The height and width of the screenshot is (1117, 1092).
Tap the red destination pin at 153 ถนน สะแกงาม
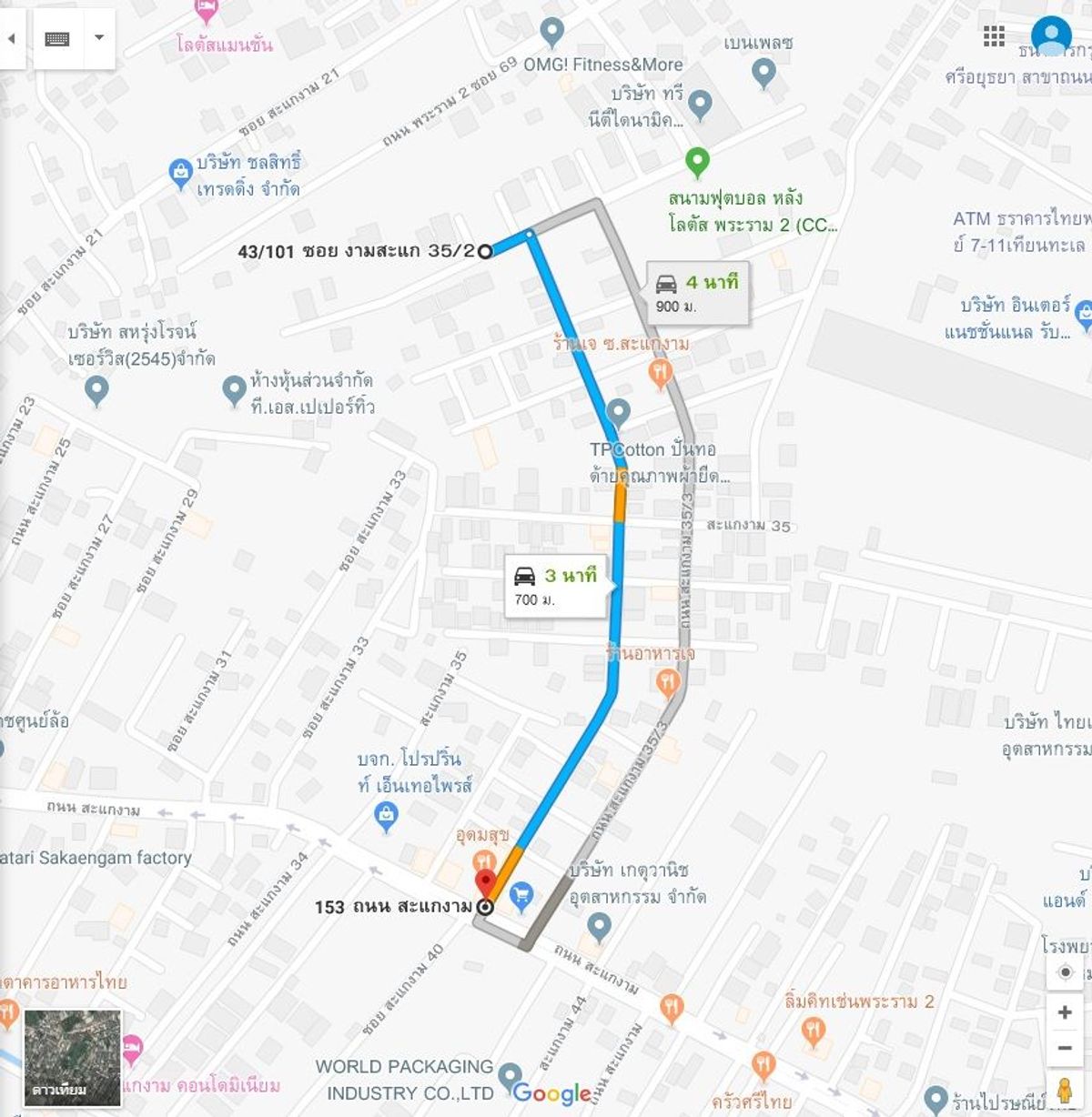tap(485, 883)
